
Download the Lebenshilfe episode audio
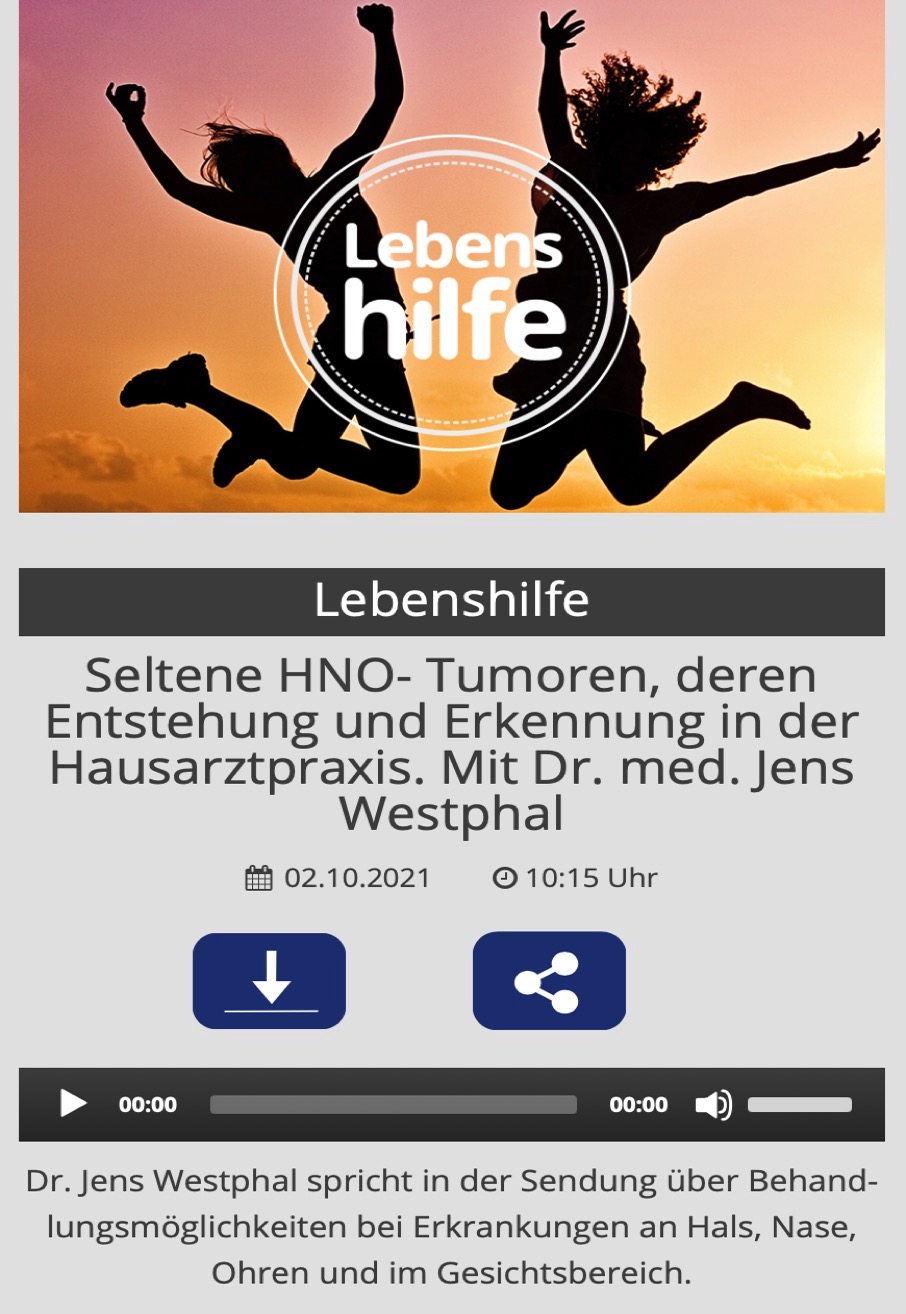[269, 981]
